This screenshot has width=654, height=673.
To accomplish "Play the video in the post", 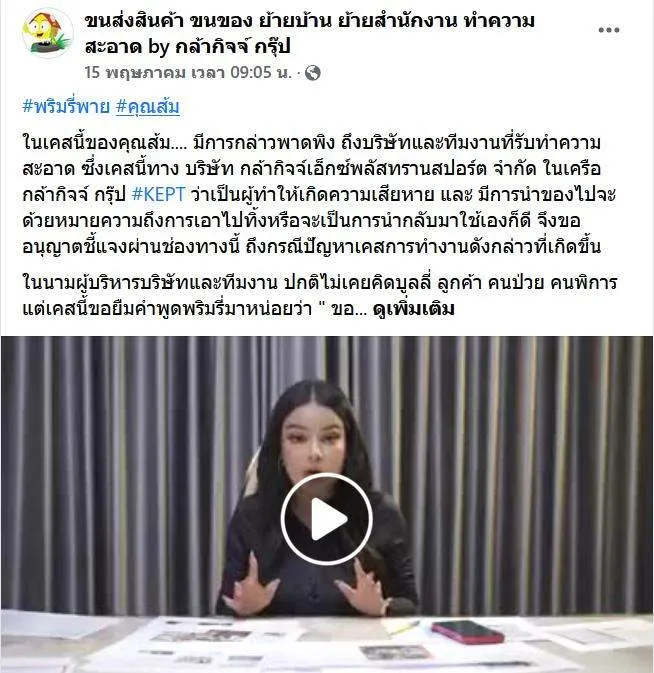I will pos(326,519).
